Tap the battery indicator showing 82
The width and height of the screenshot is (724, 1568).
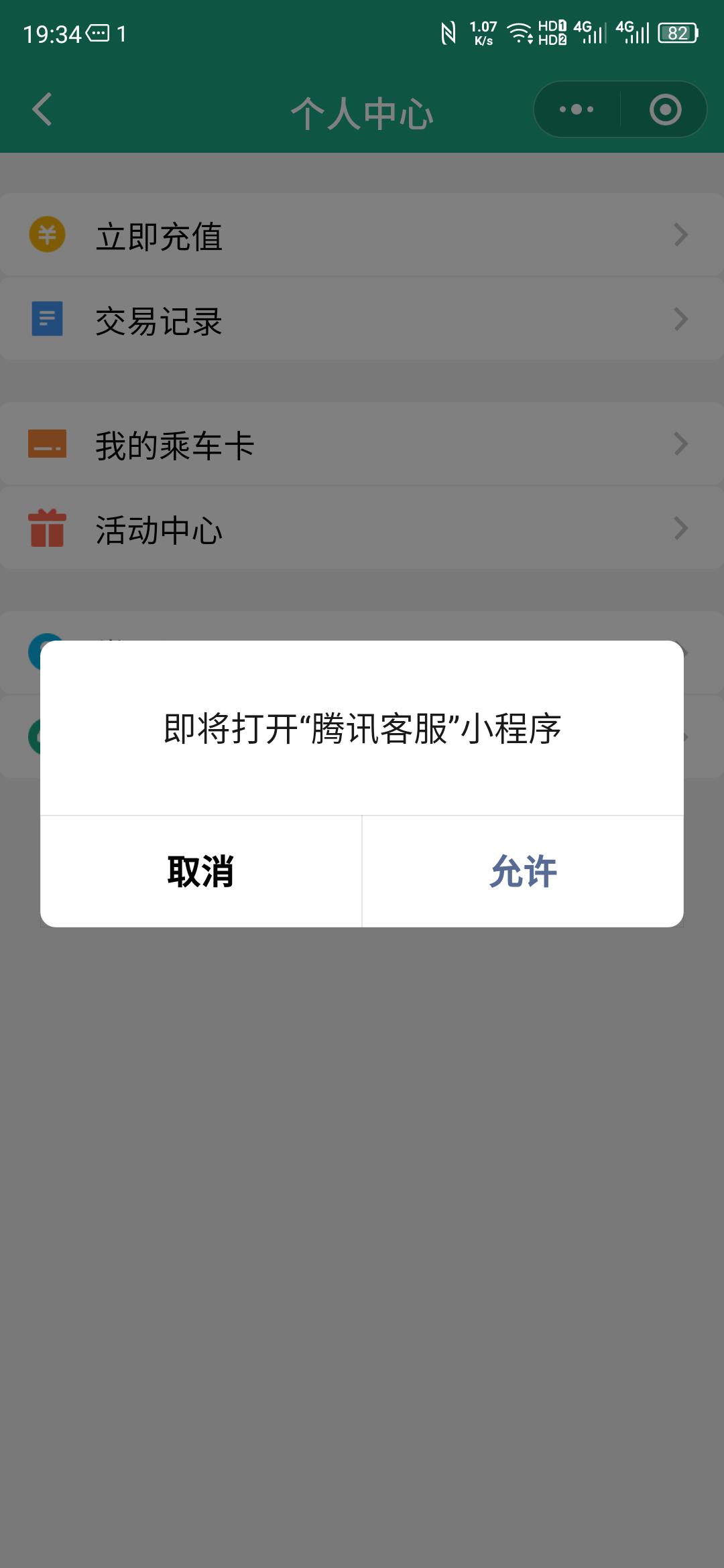pos(678,31)
